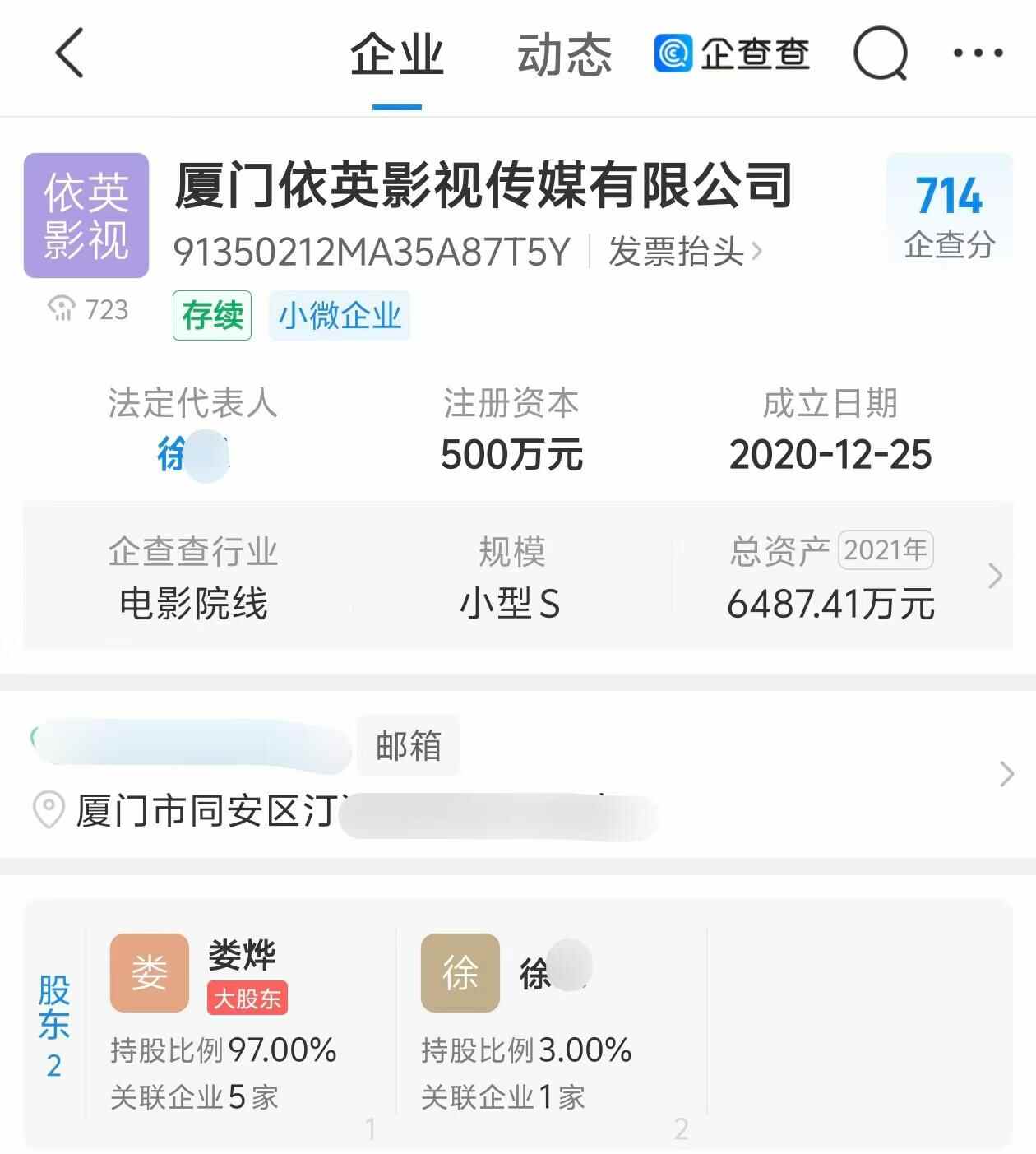Image resolution: width=1036 pixels, height=1154 pixels.
Task: Open the three-dot overflow menu
Action: point(978,53)
